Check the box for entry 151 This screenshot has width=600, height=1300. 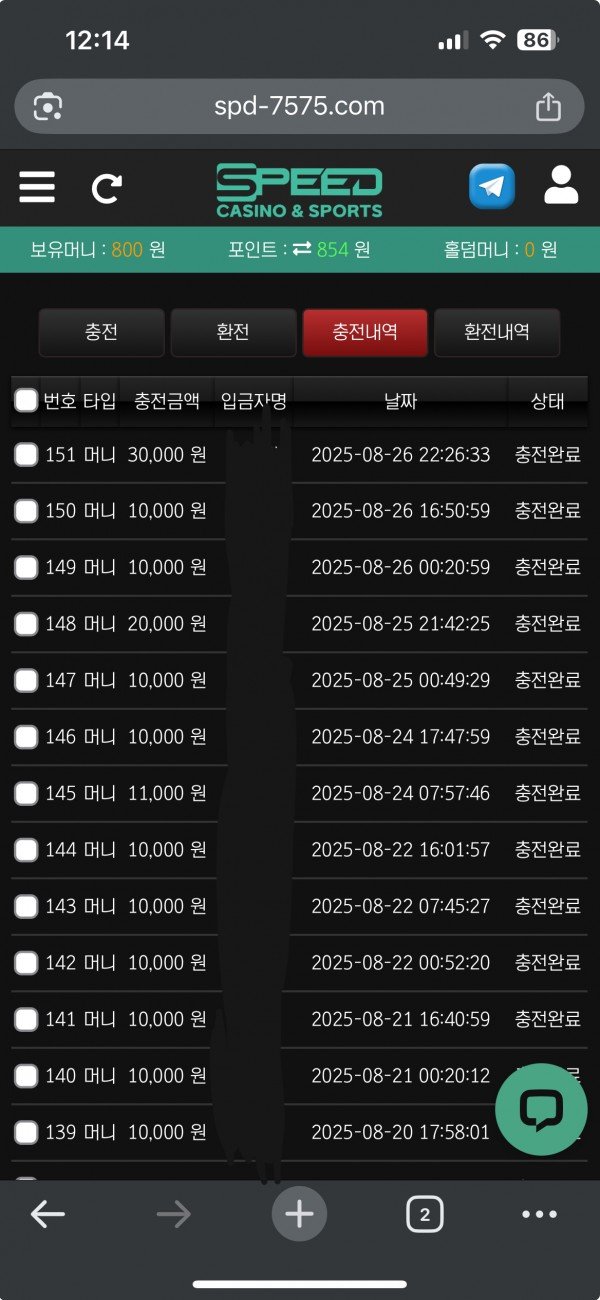[x=26, y=455]
